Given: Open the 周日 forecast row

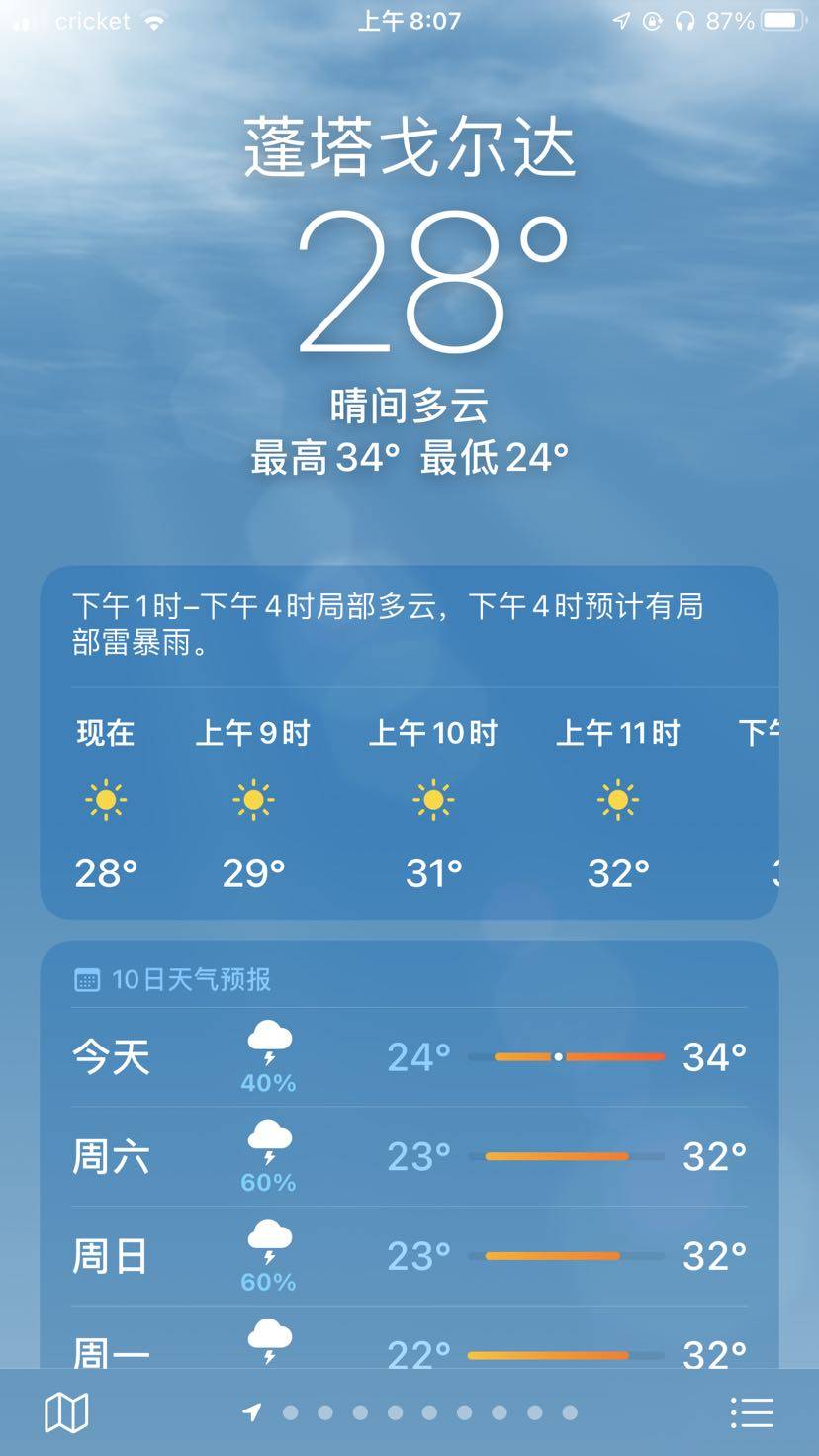Looking at the screenshot, I should (x=409, y=1256).
